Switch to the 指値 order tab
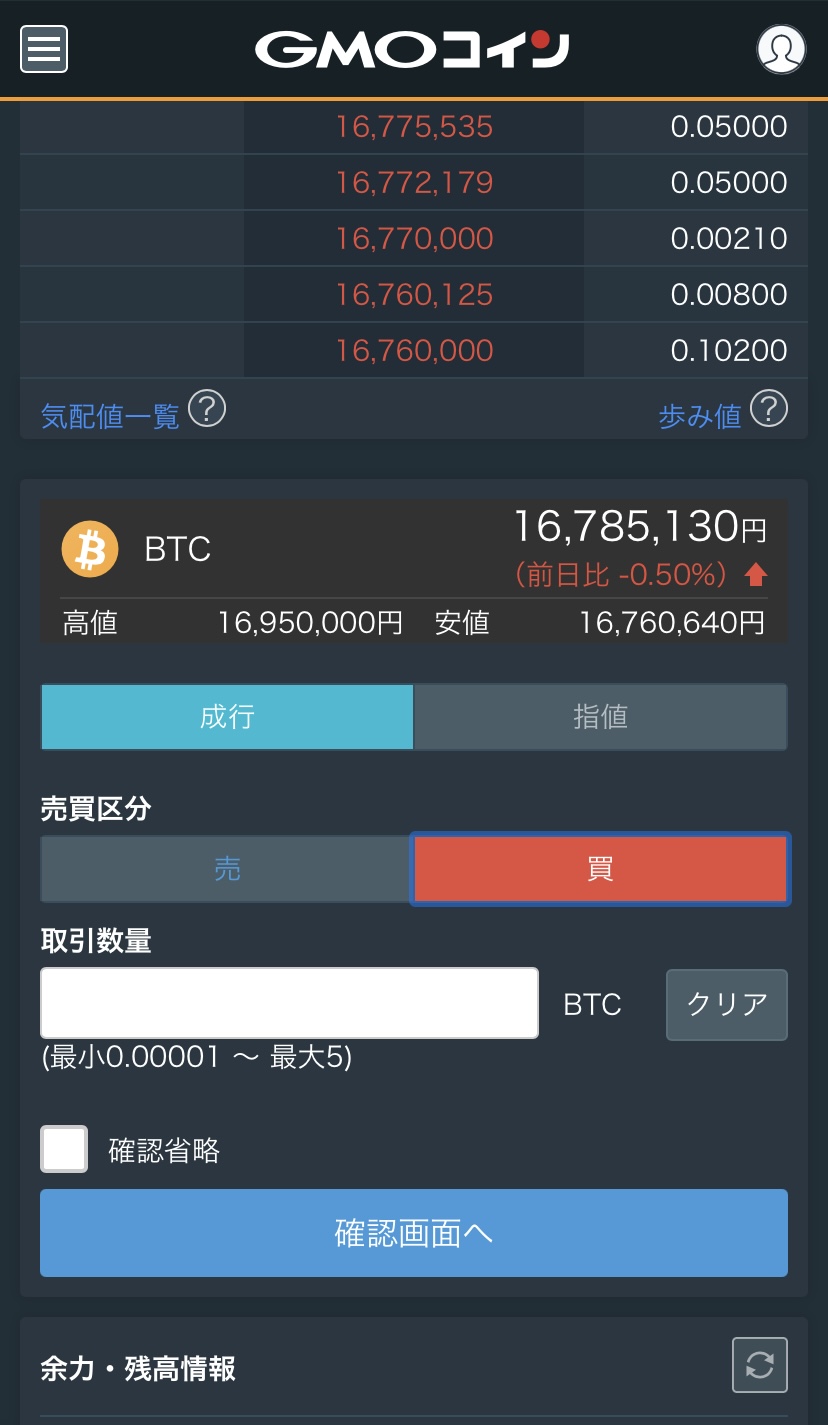This screenshot has height=1425, width=828. tap(600, 717)
